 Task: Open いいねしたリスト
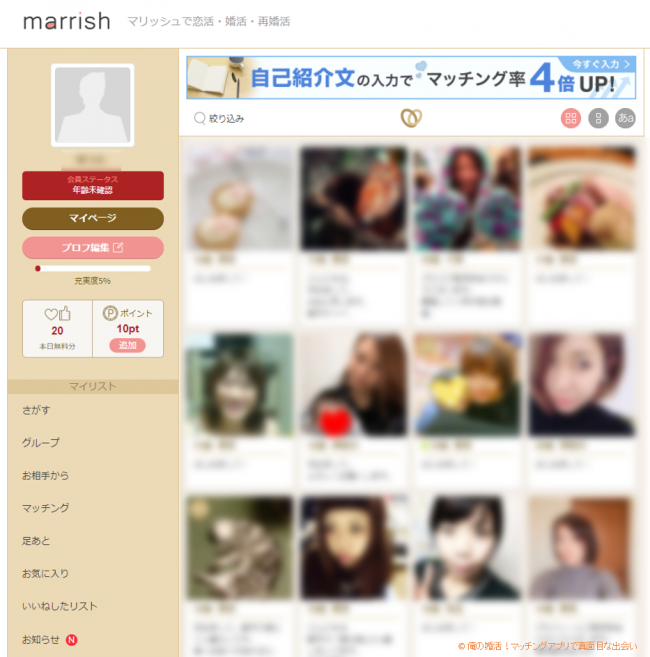point(59,606)
